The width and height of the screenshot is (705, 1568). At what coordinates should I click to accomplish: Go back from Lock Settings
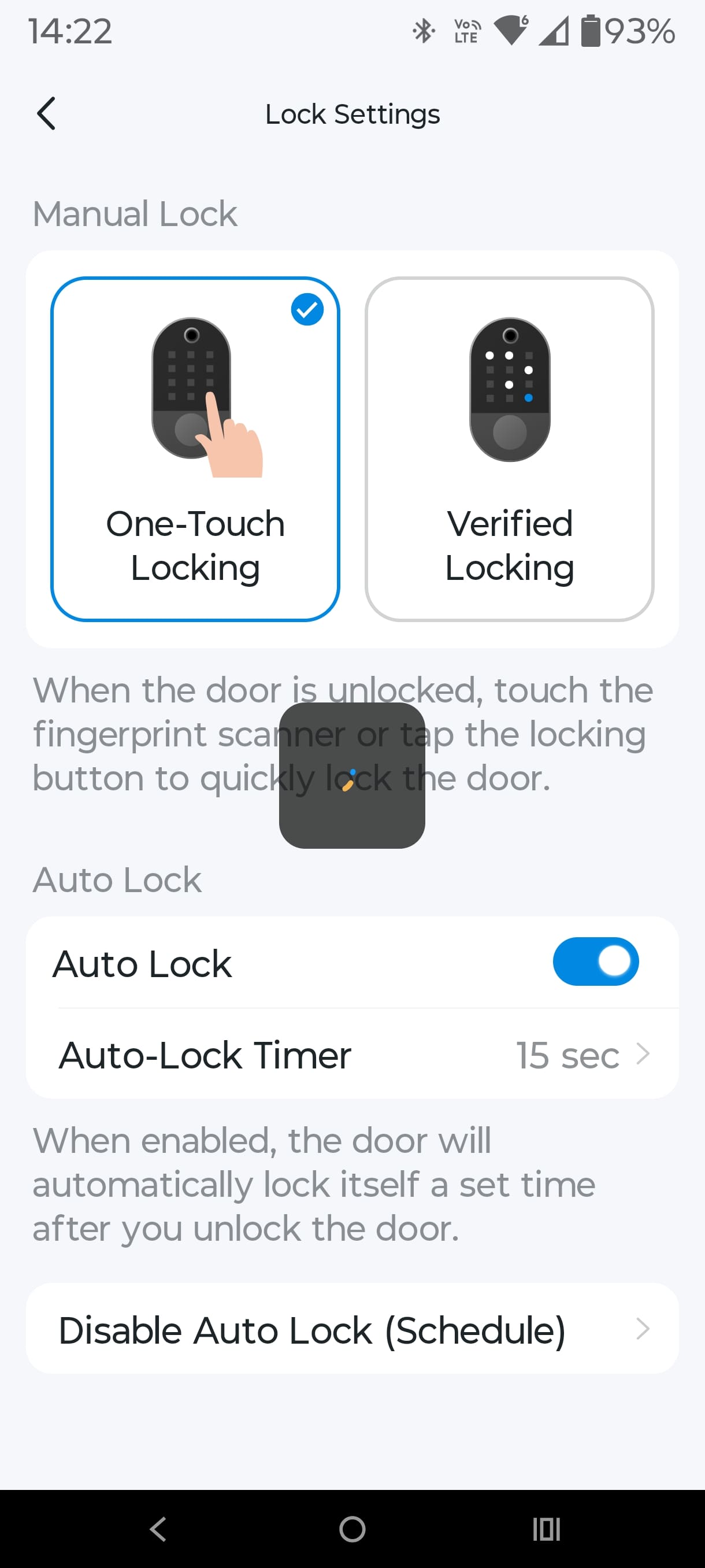point(46,114)
